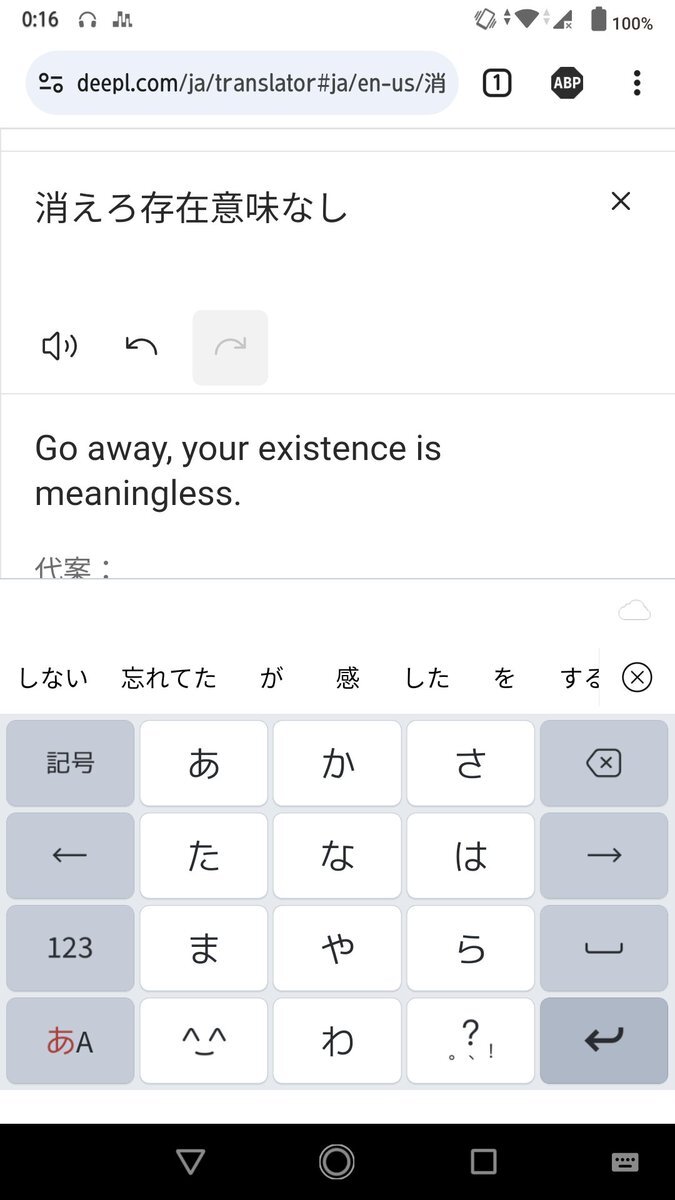
Task: Toggle あA input language key
Action: click(x=70, y=1041)
